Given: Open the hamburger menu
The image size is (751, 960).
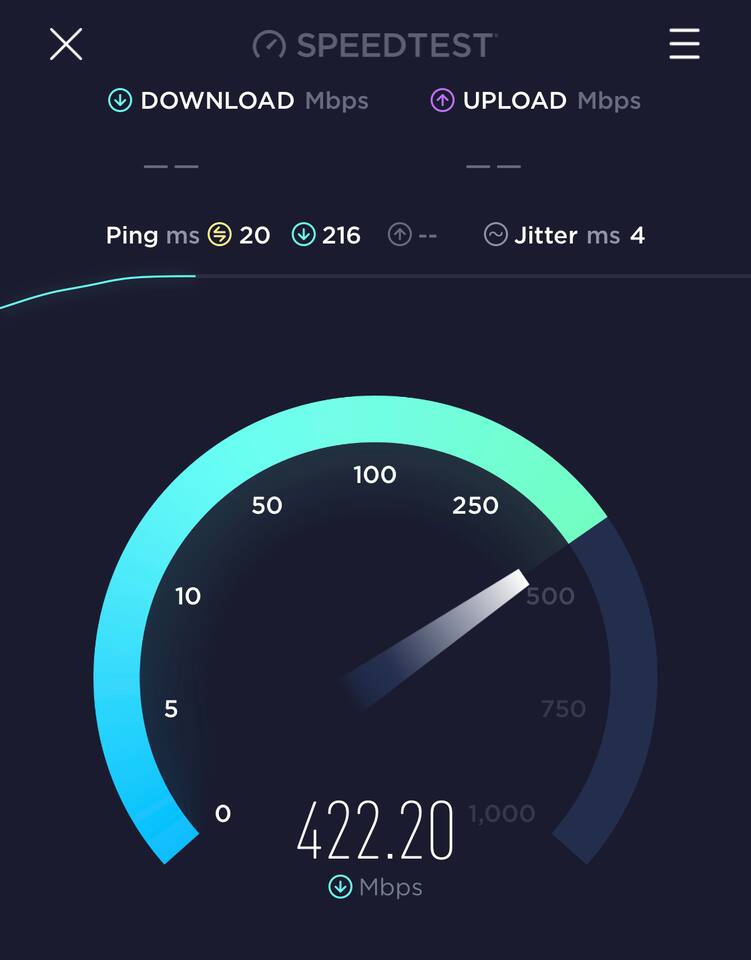Looking at the screenshot, I should pyautogui.click(x=684, y=44).
